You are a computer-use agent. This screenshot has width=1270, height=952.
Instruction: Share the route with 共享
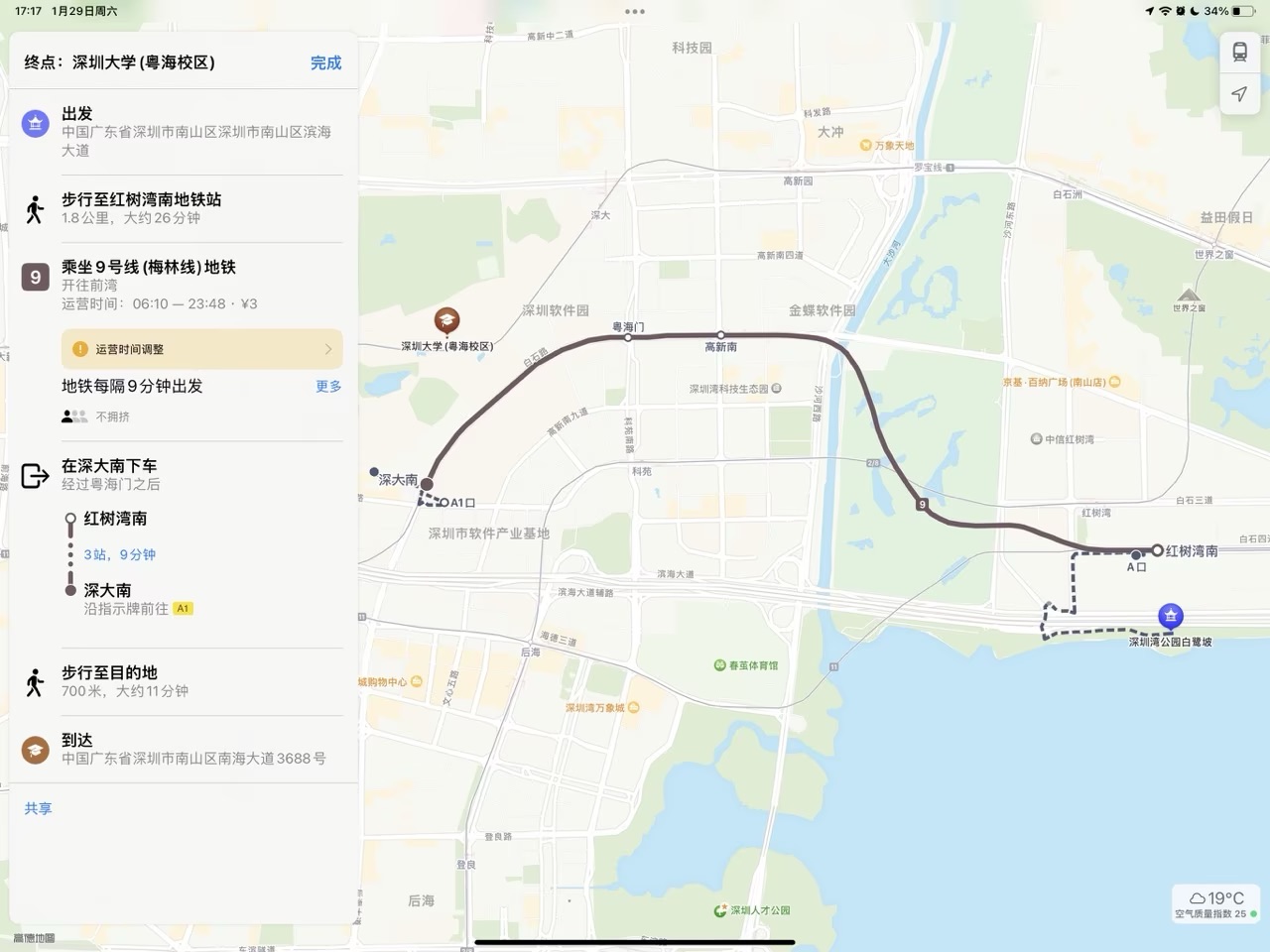[x=39, y=808]
